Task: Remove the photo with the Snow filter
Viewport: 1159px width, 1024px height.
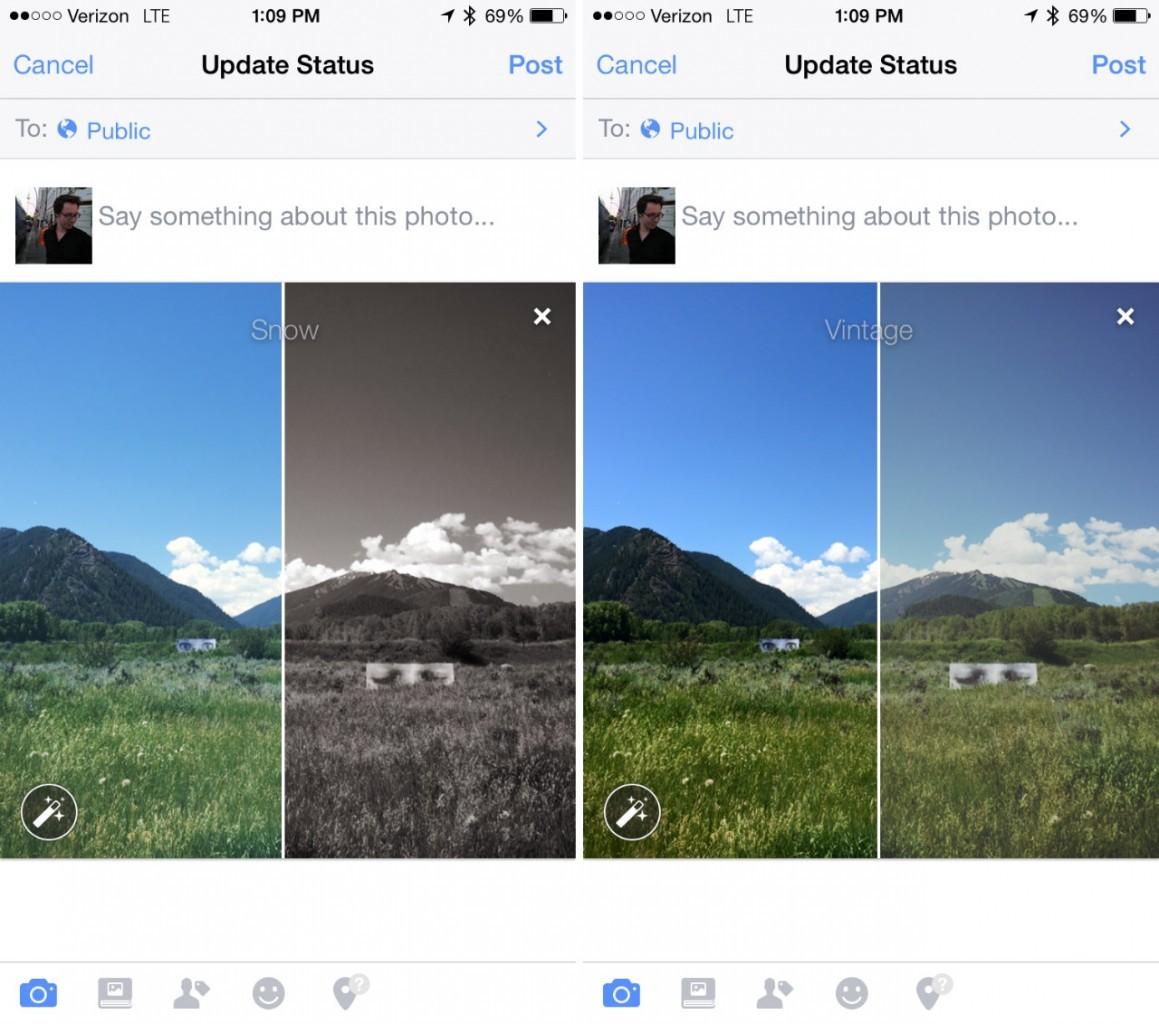Action: [542, 316]
